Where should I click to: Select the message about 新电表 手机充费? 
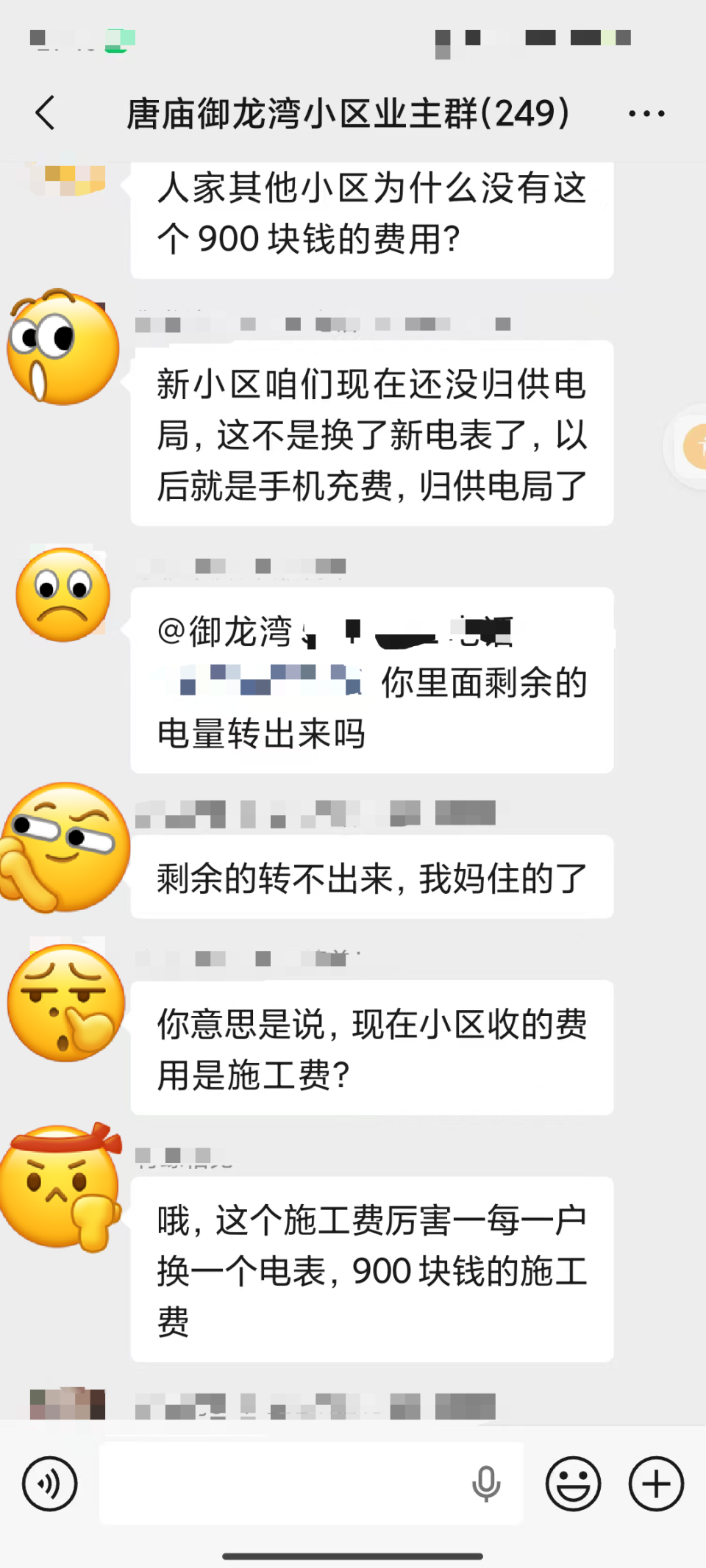click(x=371, y=434)
